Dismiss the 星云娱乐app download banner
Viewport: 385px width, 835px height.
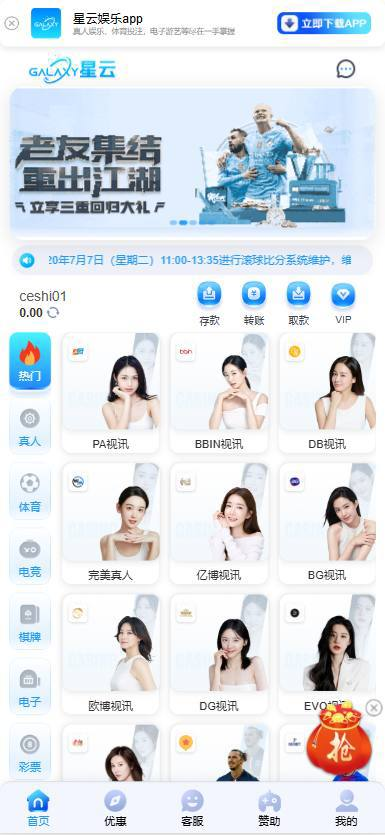(x=11, y=23)
